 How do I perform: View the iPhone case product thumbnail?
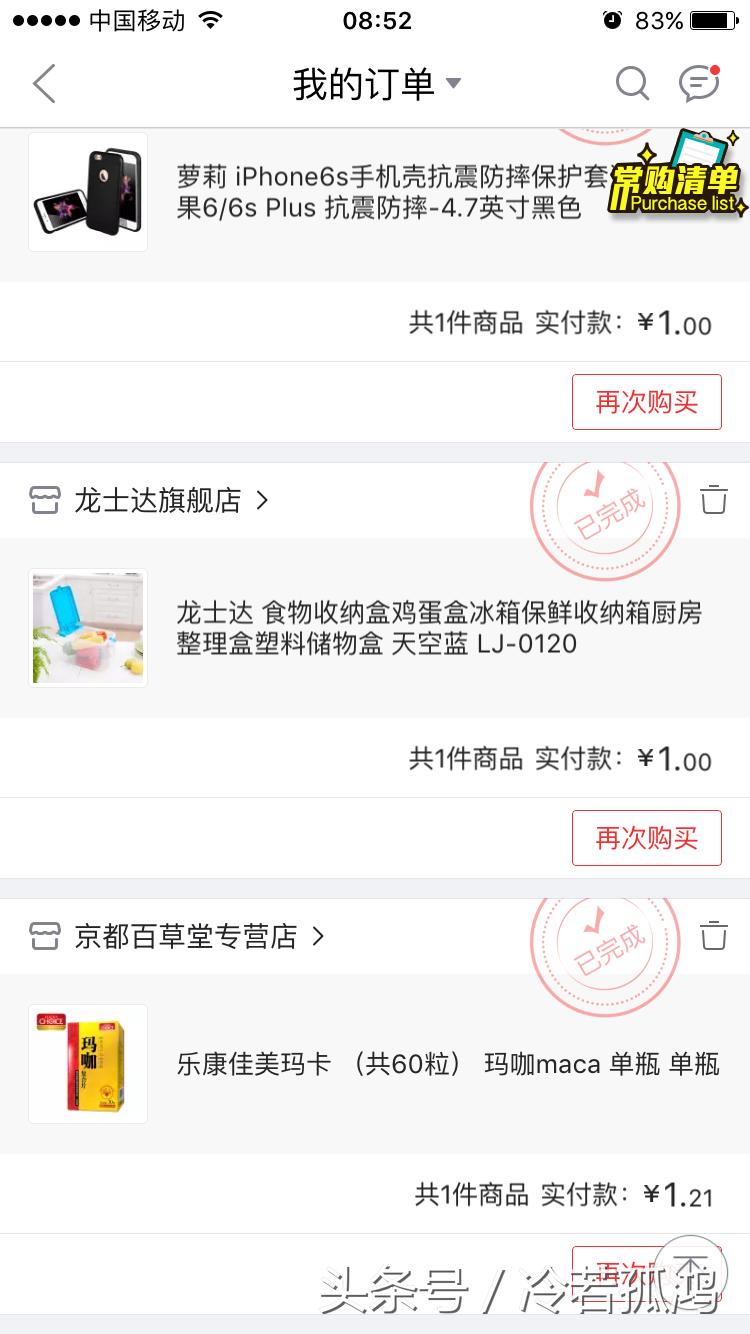click(88, 192)
